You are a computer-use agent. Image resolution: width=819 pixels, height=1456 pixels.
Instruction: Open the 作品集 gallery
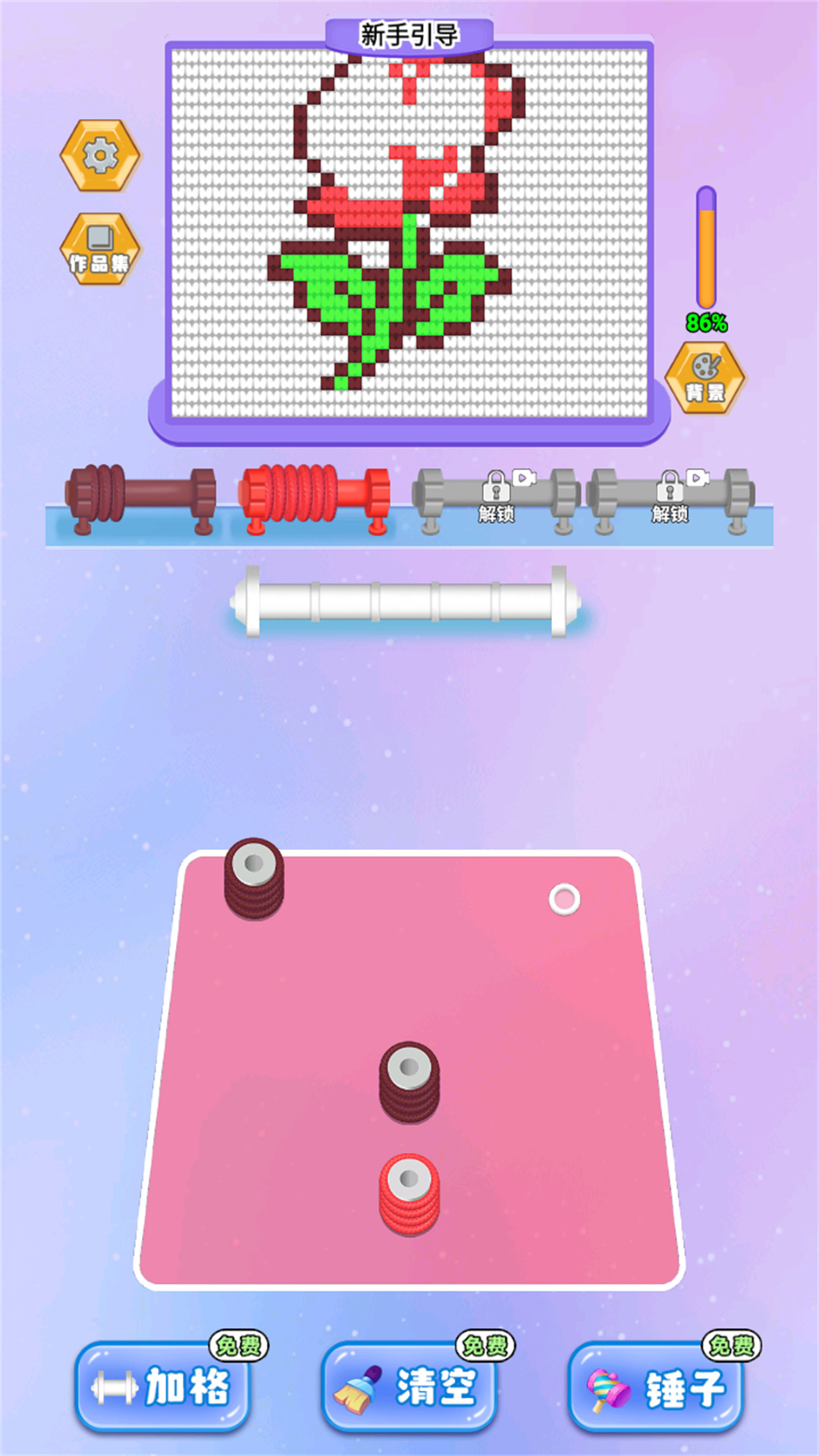(100, 249)
